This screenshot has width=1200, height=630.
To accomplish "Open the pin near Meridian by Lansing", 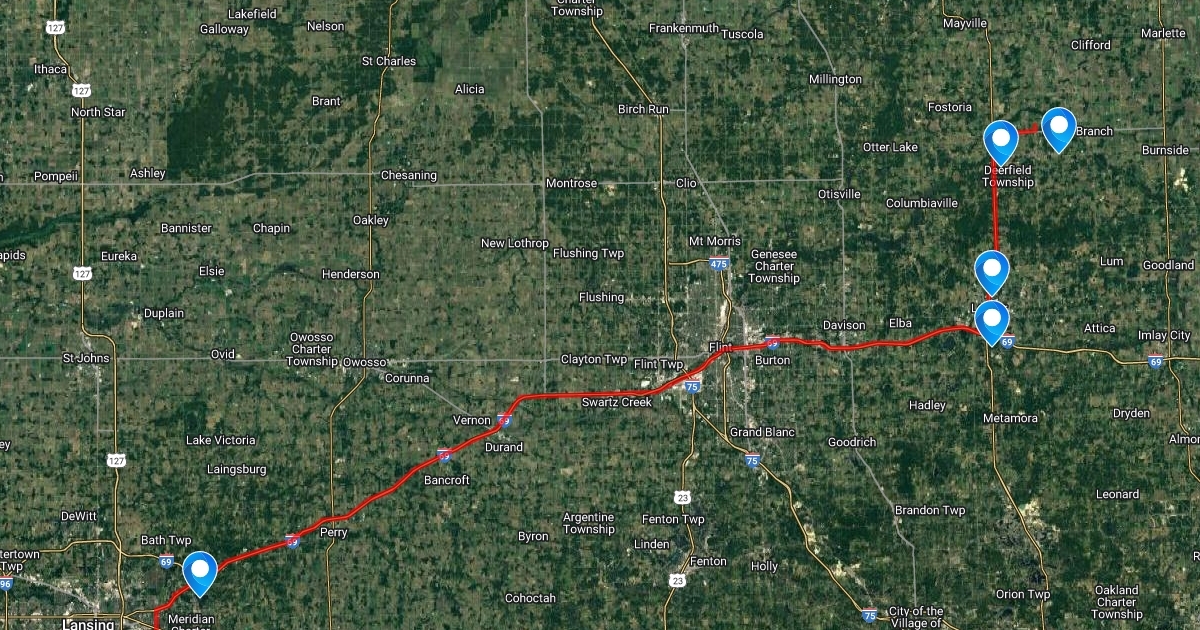I will tap(201, 574).
